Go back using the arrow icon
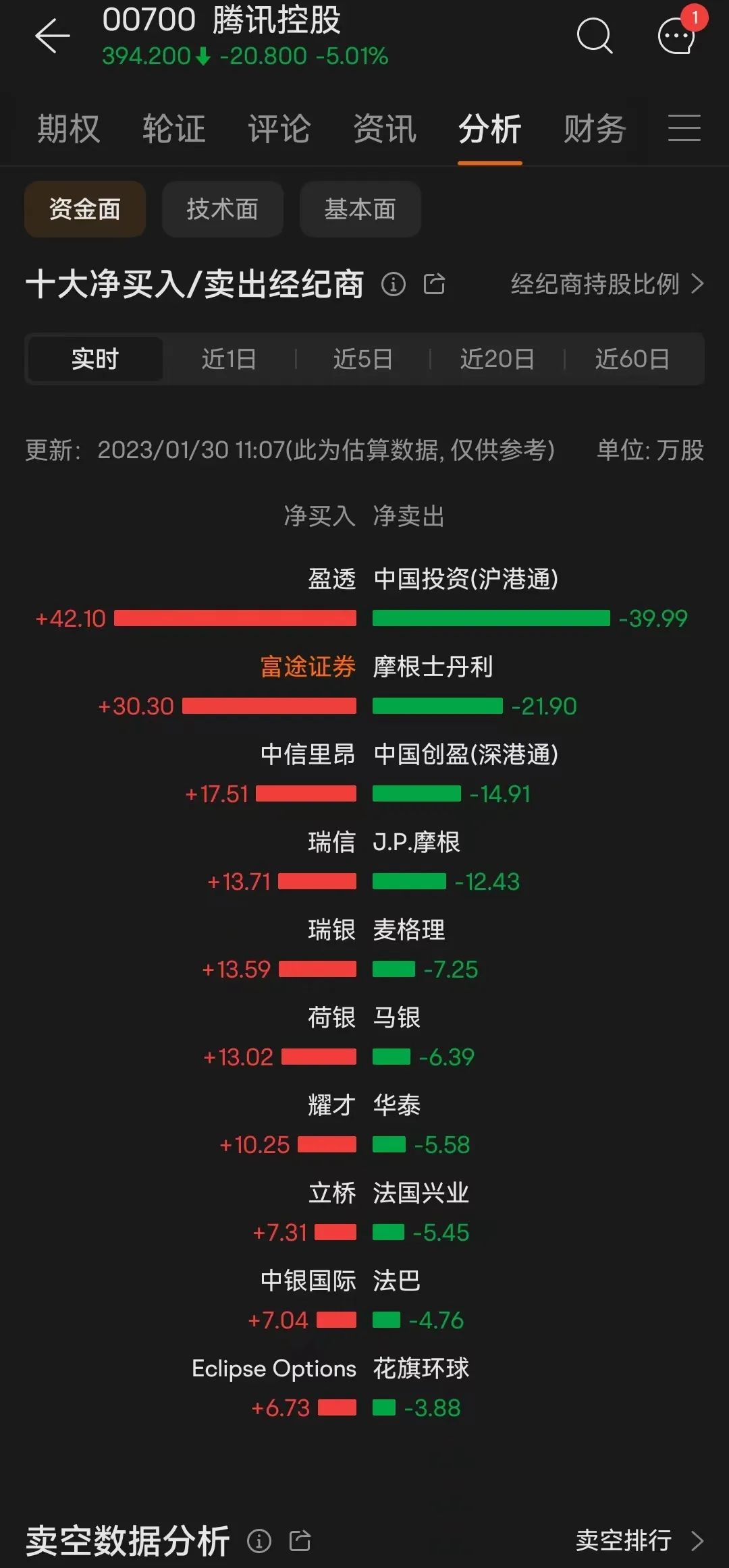This screenshot has width=729, height=1568. coord(53,36)
